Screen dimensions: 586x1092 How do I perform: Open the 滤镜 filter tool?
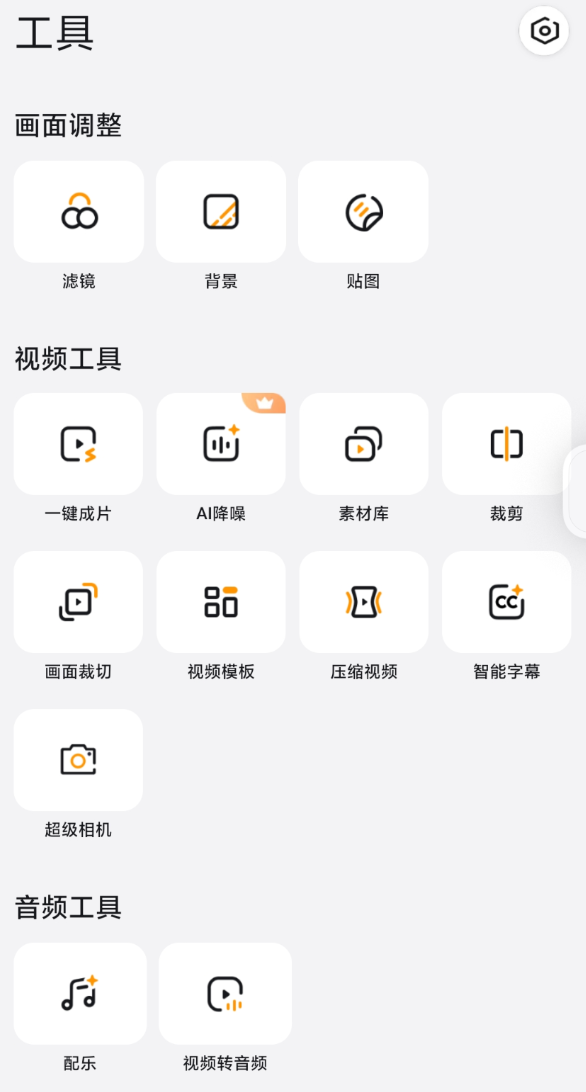coord(79,212)
